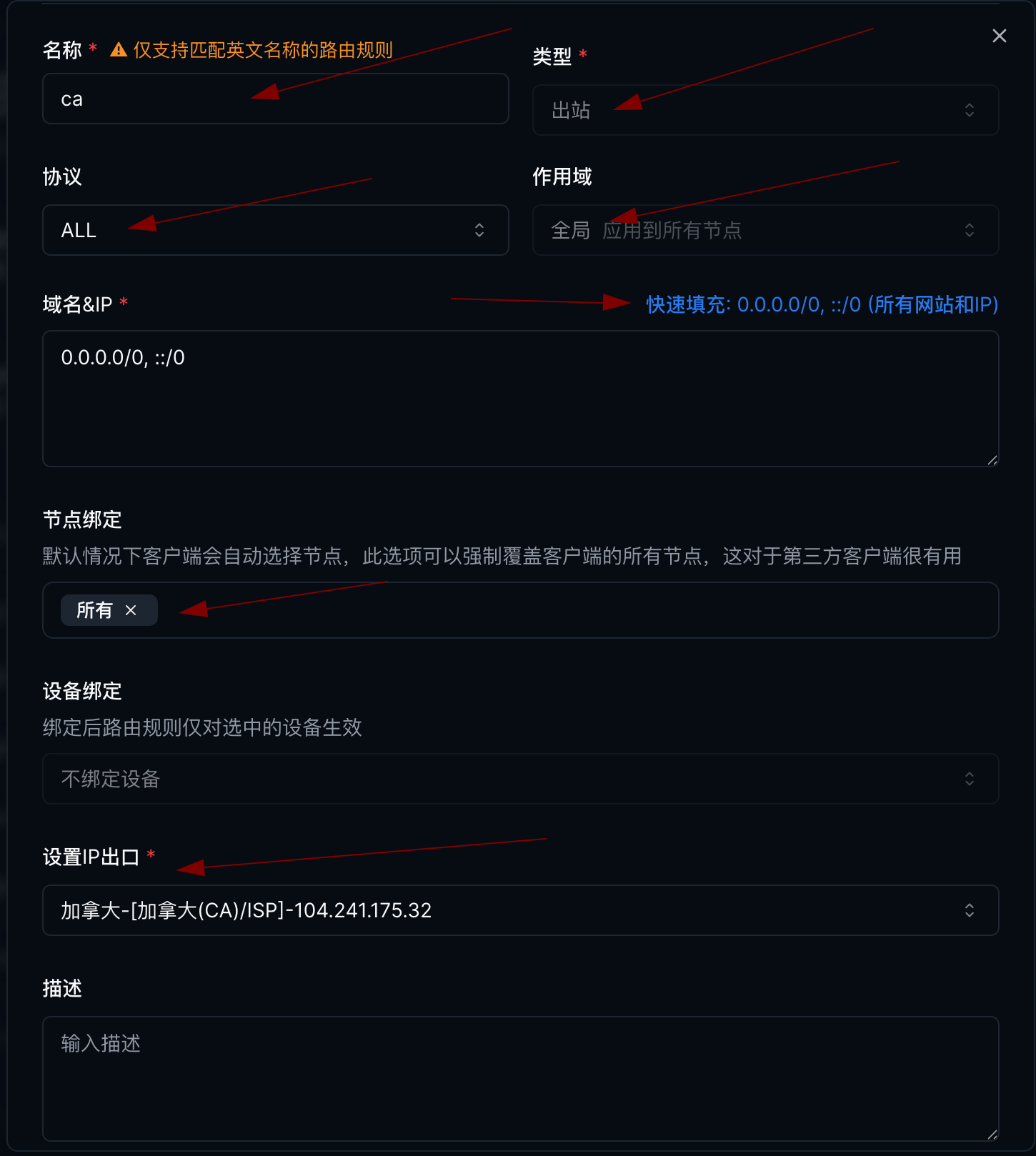The width and height of the screenshot is (1036, 1156).
Task: Remove the 所有 chip from 节点绑定
Action: [x=131, y=610]
